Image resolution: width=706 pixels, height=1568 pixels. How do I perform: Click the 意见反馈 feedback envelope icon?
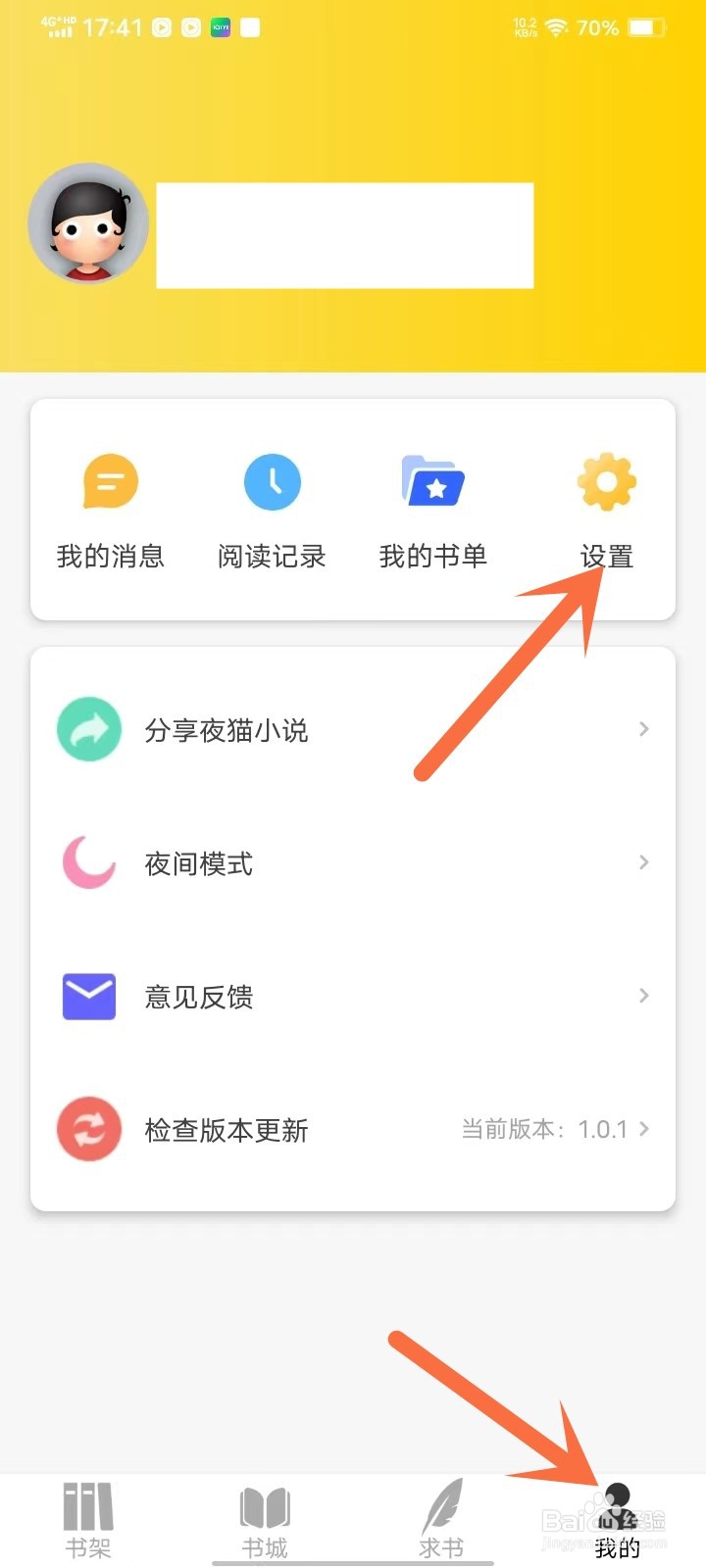click(88, 996)
